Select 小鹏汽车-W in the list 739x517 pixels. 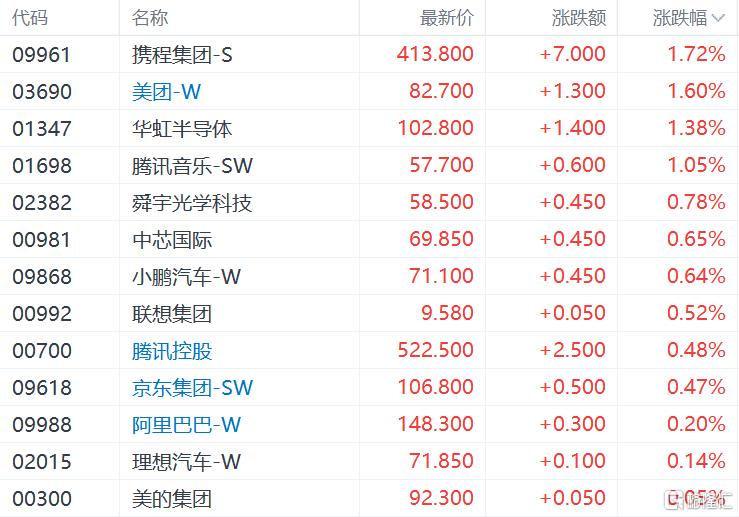370,276
